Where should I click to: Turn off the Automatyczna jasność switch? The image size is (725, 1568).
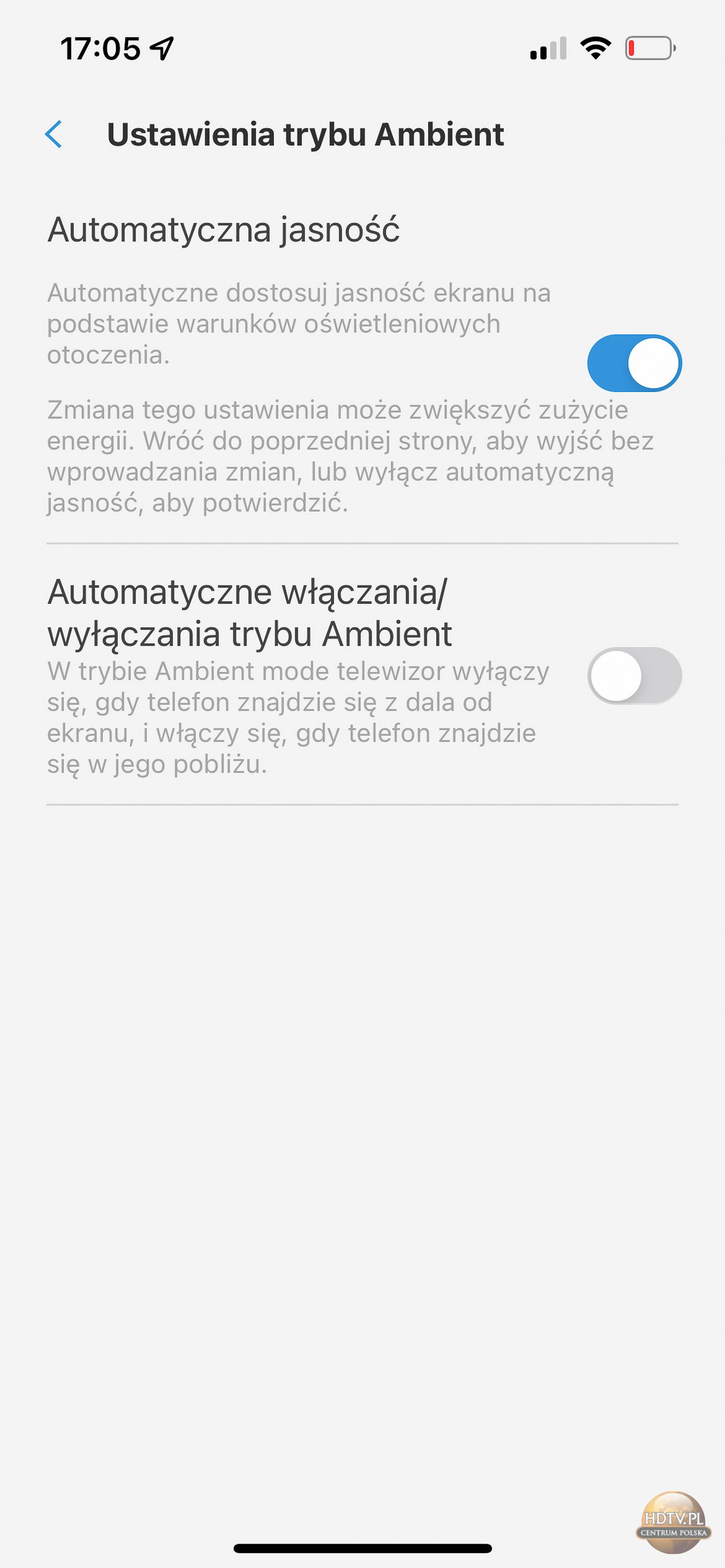[634, 363]
